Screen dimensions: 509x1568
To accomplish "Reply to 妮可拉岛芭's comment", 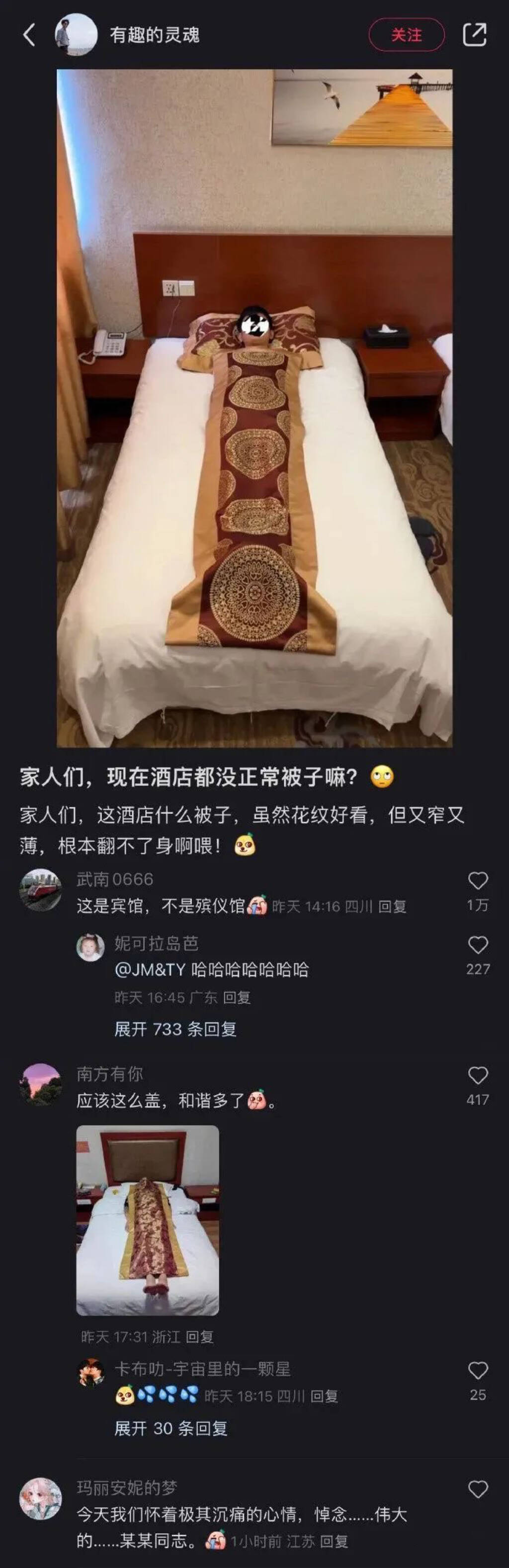I will [x=237, y=997].
